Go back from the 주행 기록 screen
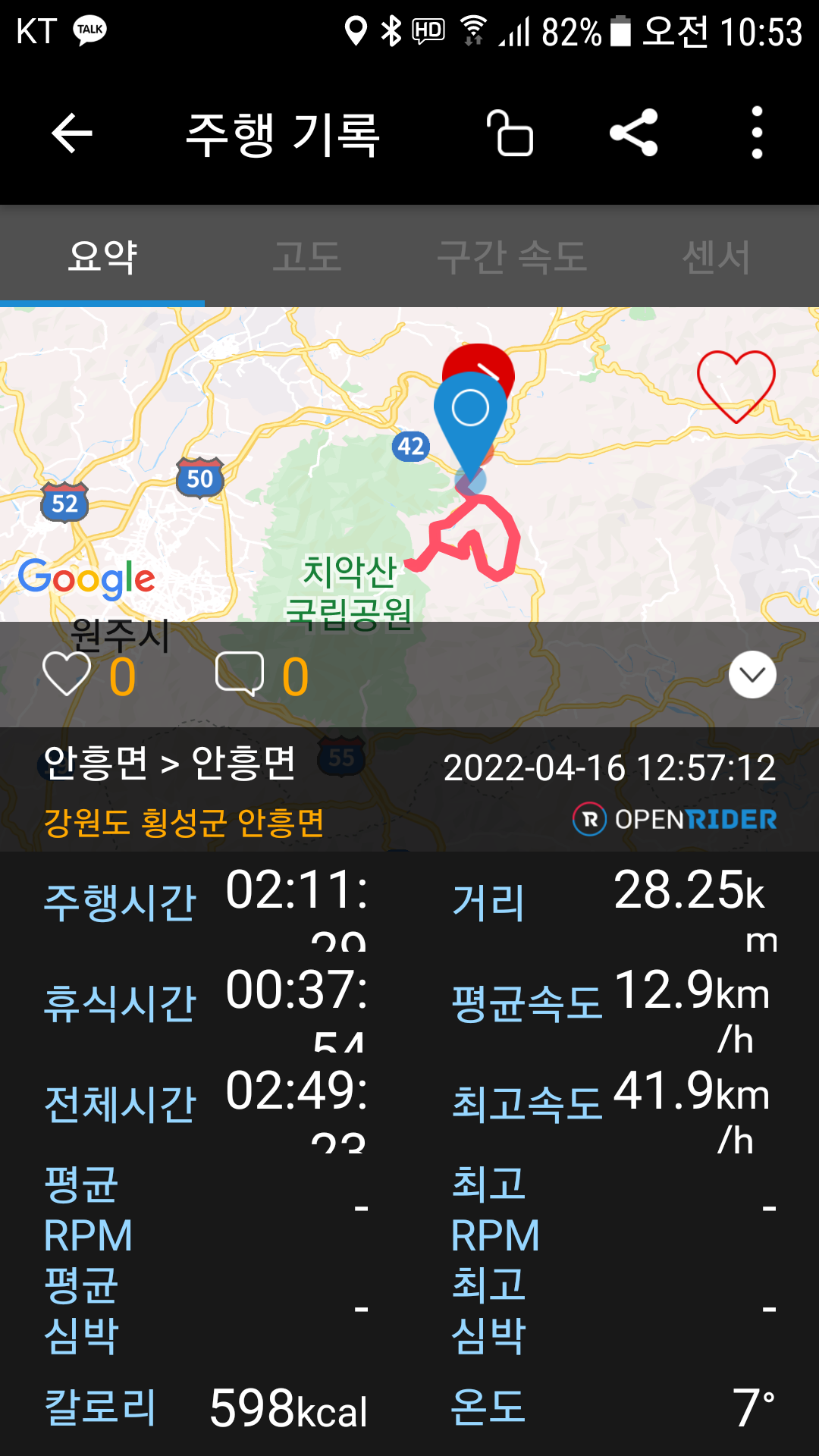Viewport: 819px width, 1456px height. point(72,133)
